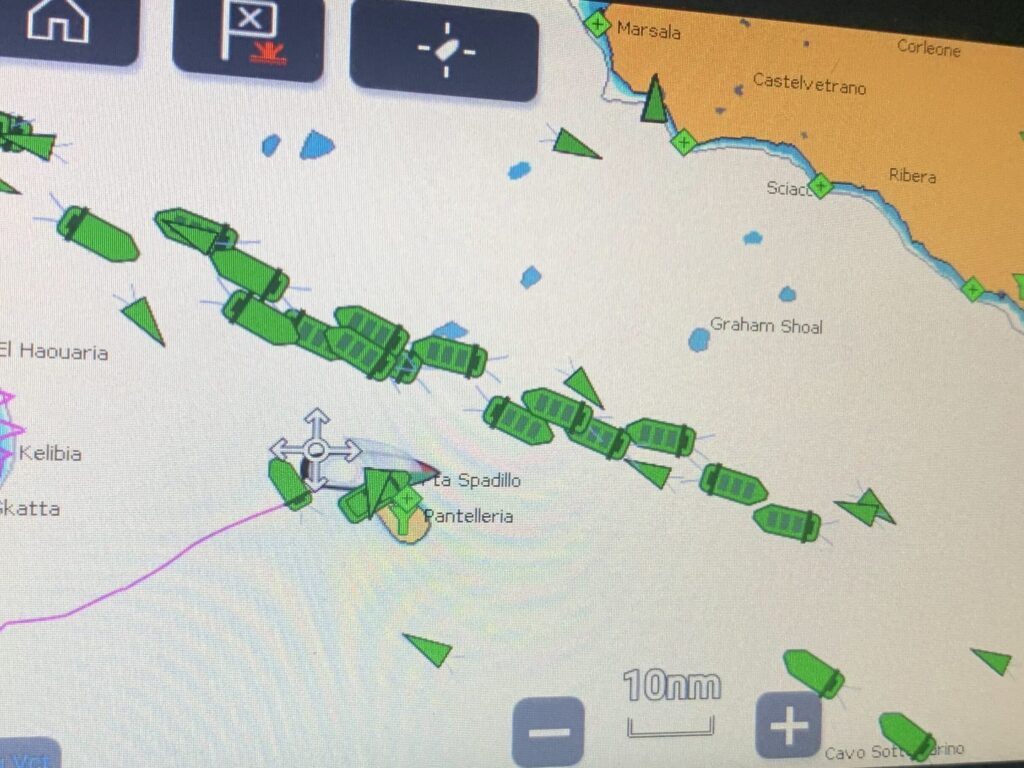
Task: Zoom in with the plus button
Action: (789, 725)
